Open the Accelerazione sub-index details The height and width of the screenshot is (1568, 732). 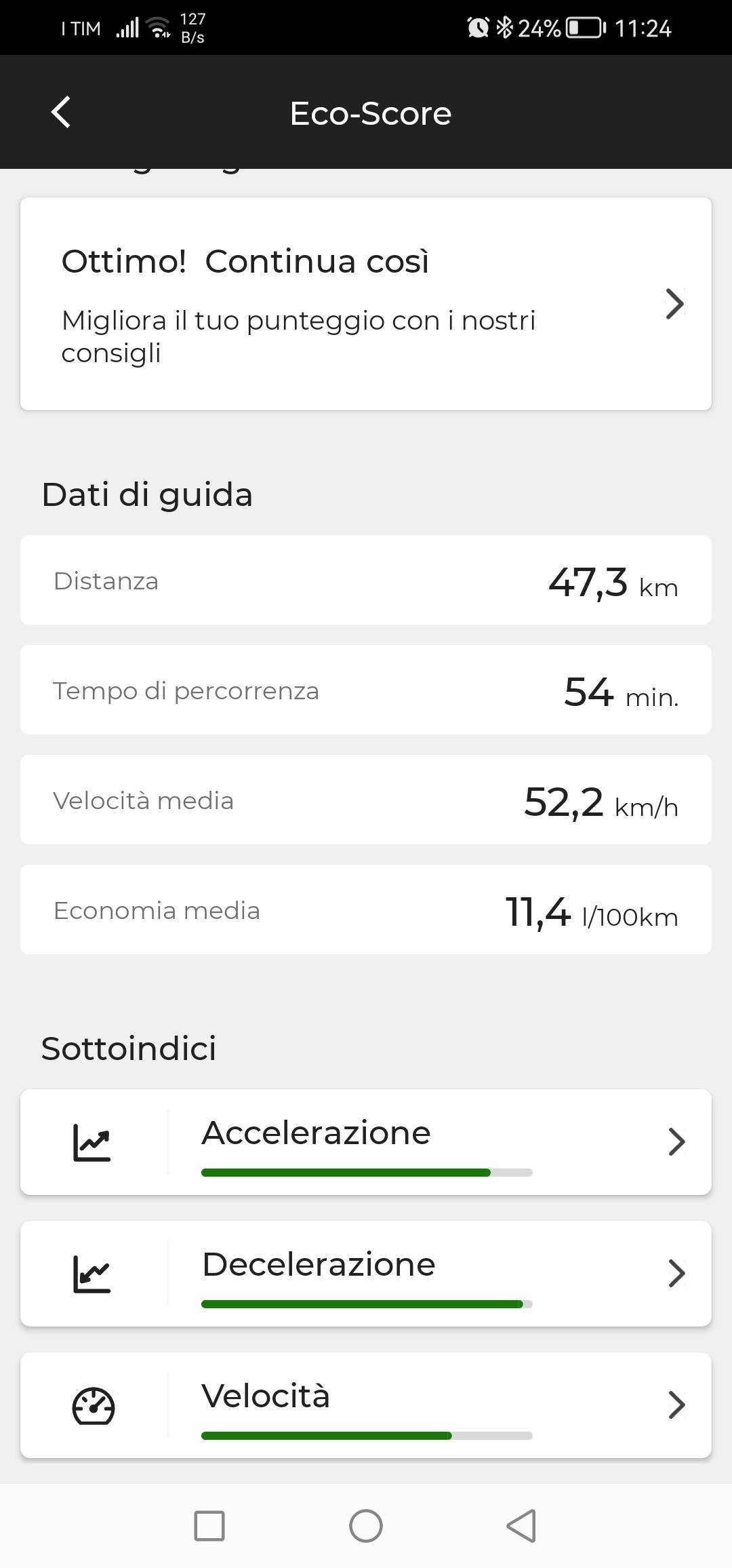click(x=366, y=1142)
